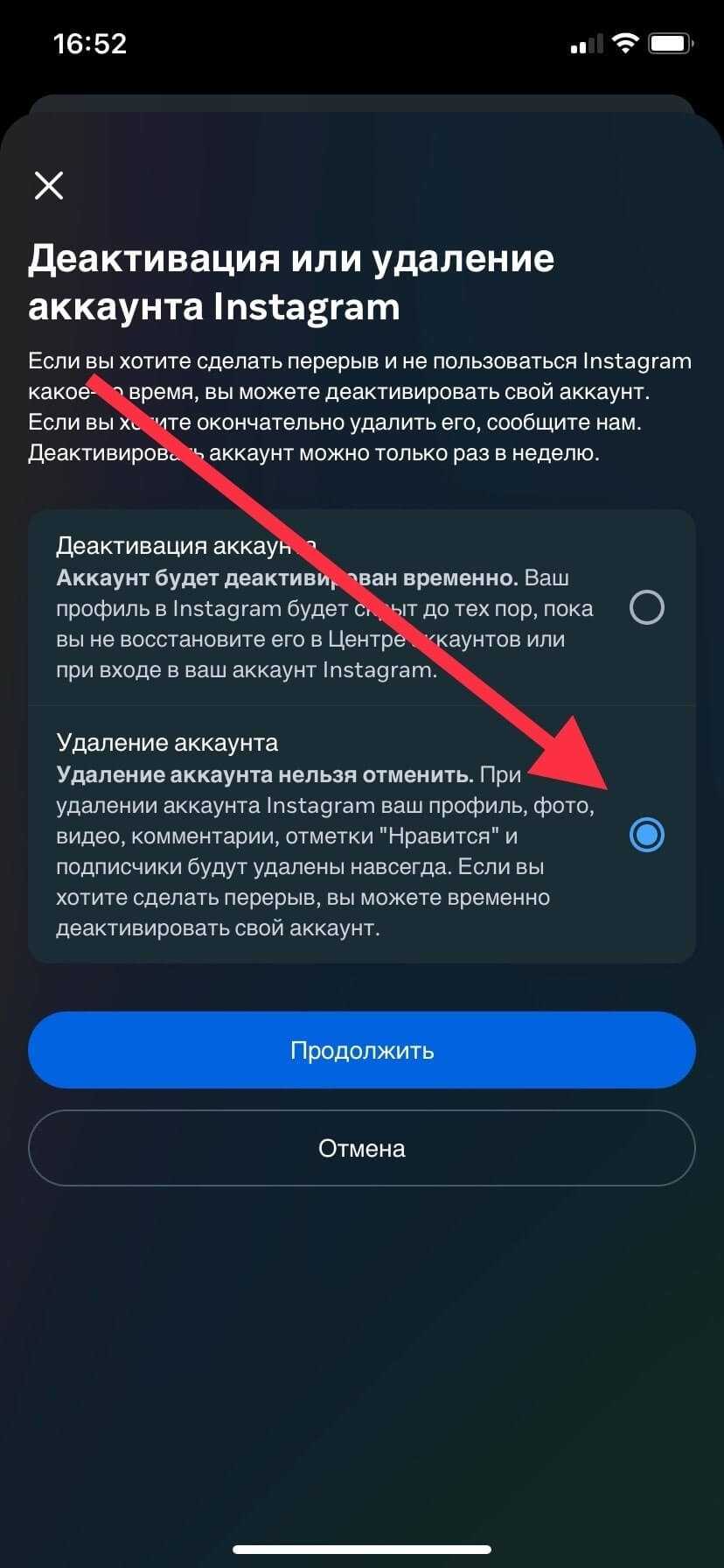
Task: Tap the Отмена button
Action: (362, 1148)
